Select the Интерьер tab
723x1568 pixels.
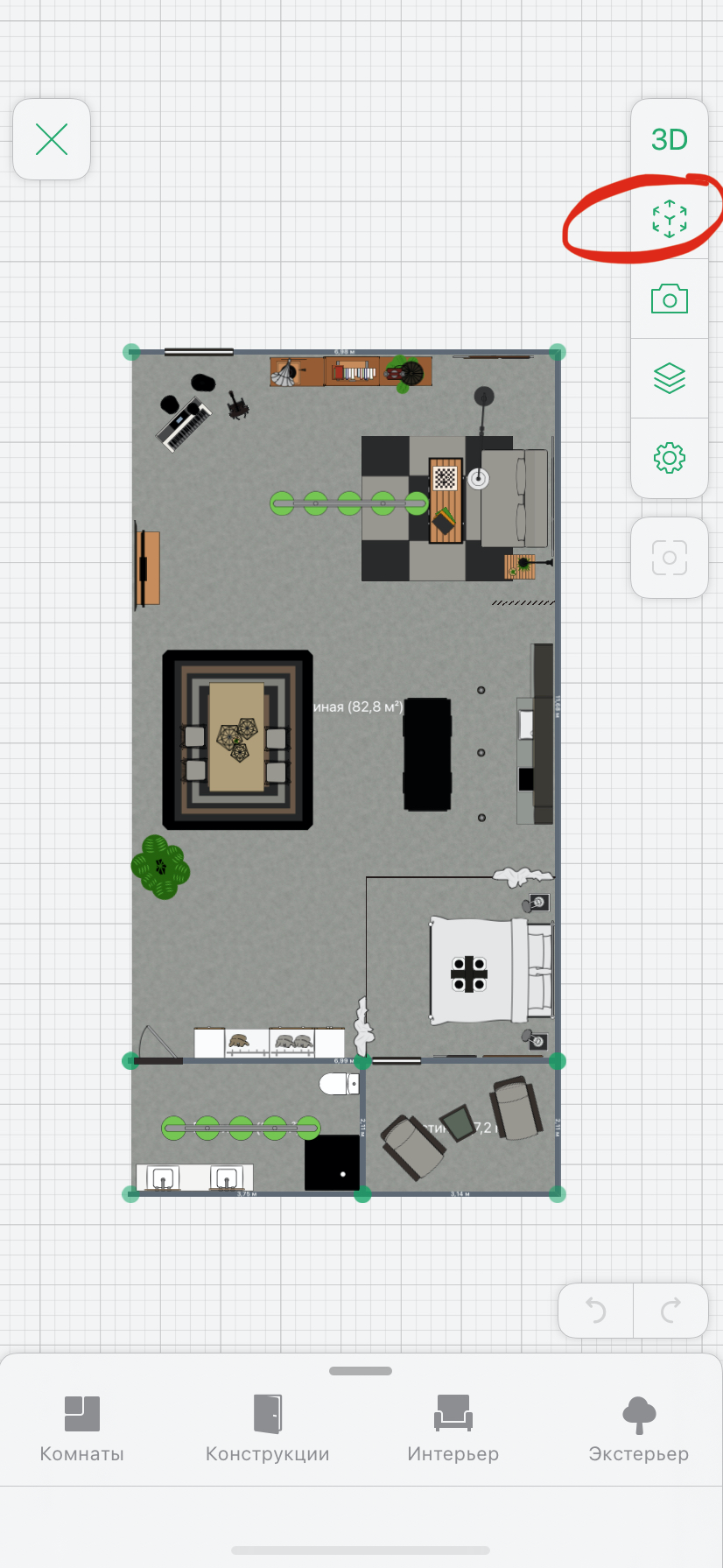(x=453, y=1429)
